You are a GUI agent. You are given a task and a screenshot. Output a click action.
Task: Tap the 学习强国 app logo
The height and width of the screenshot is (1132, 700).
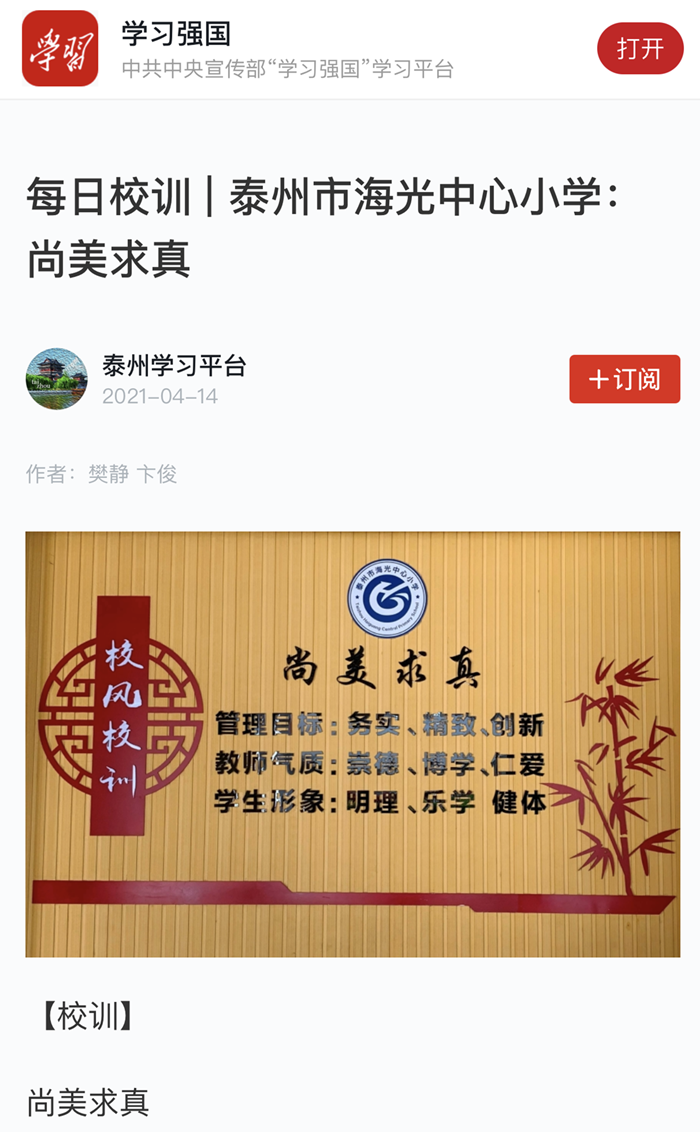tap(60, 48)
